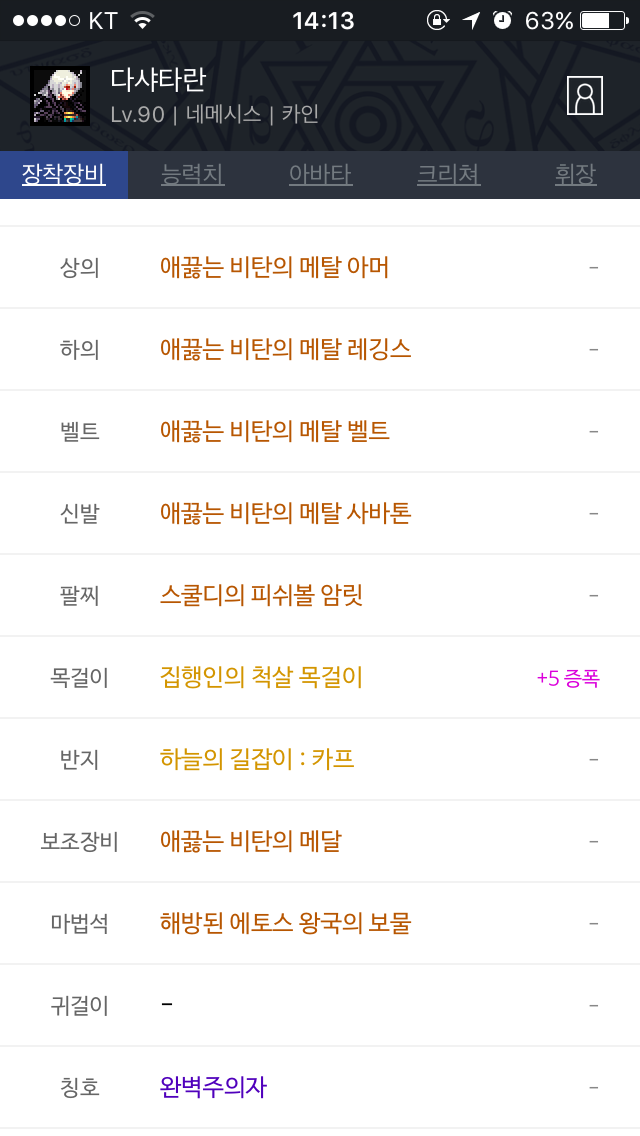Image resolution: width=640 pixels, height=1136 pixels.
Task: Open 스쿨디의 피쉬볼 암릿 bracelet item
Action: click(261, 596)
